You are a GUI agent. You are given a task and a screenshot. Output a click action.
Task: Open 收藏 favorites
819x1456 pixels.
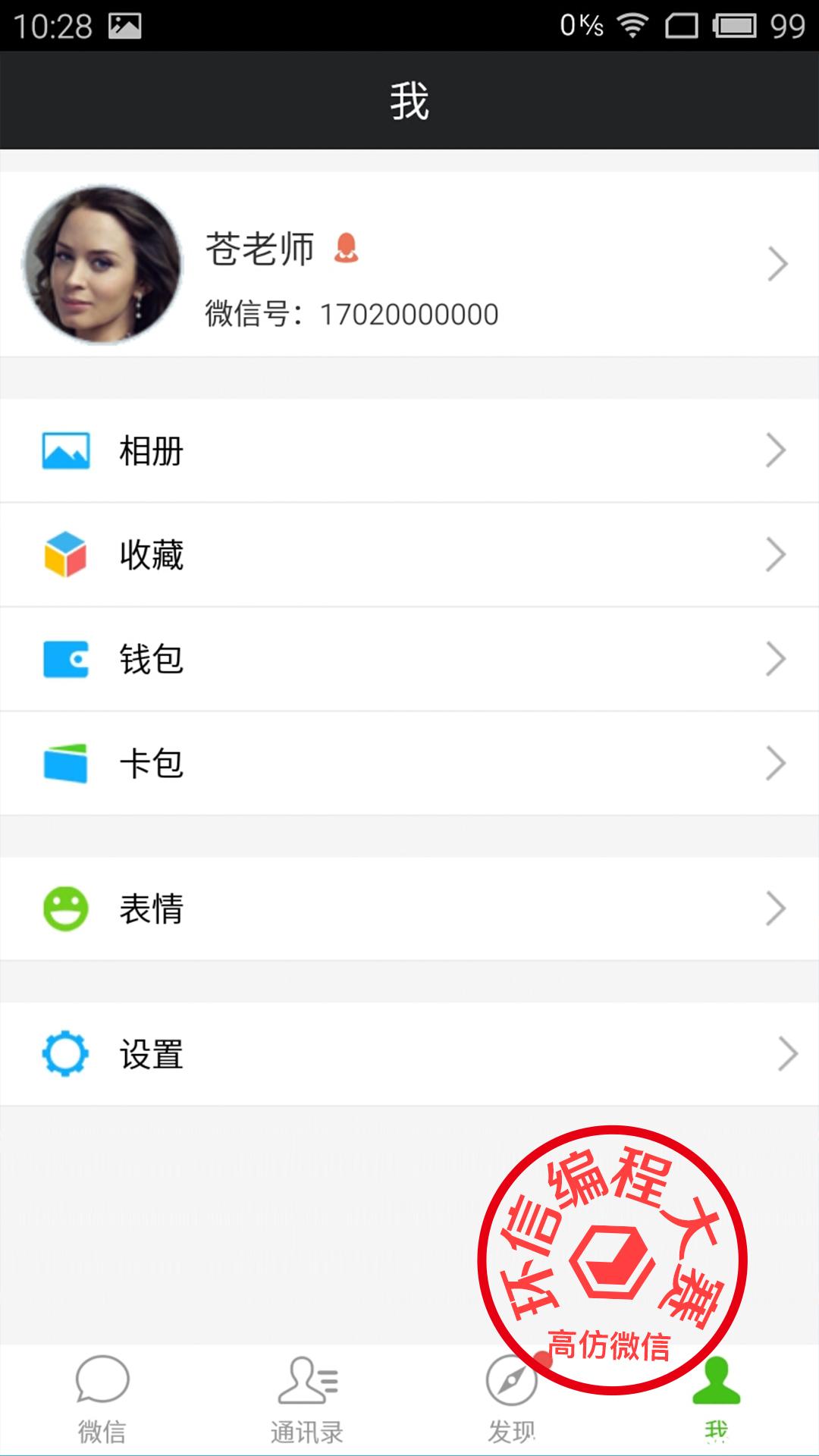[409, 554]
